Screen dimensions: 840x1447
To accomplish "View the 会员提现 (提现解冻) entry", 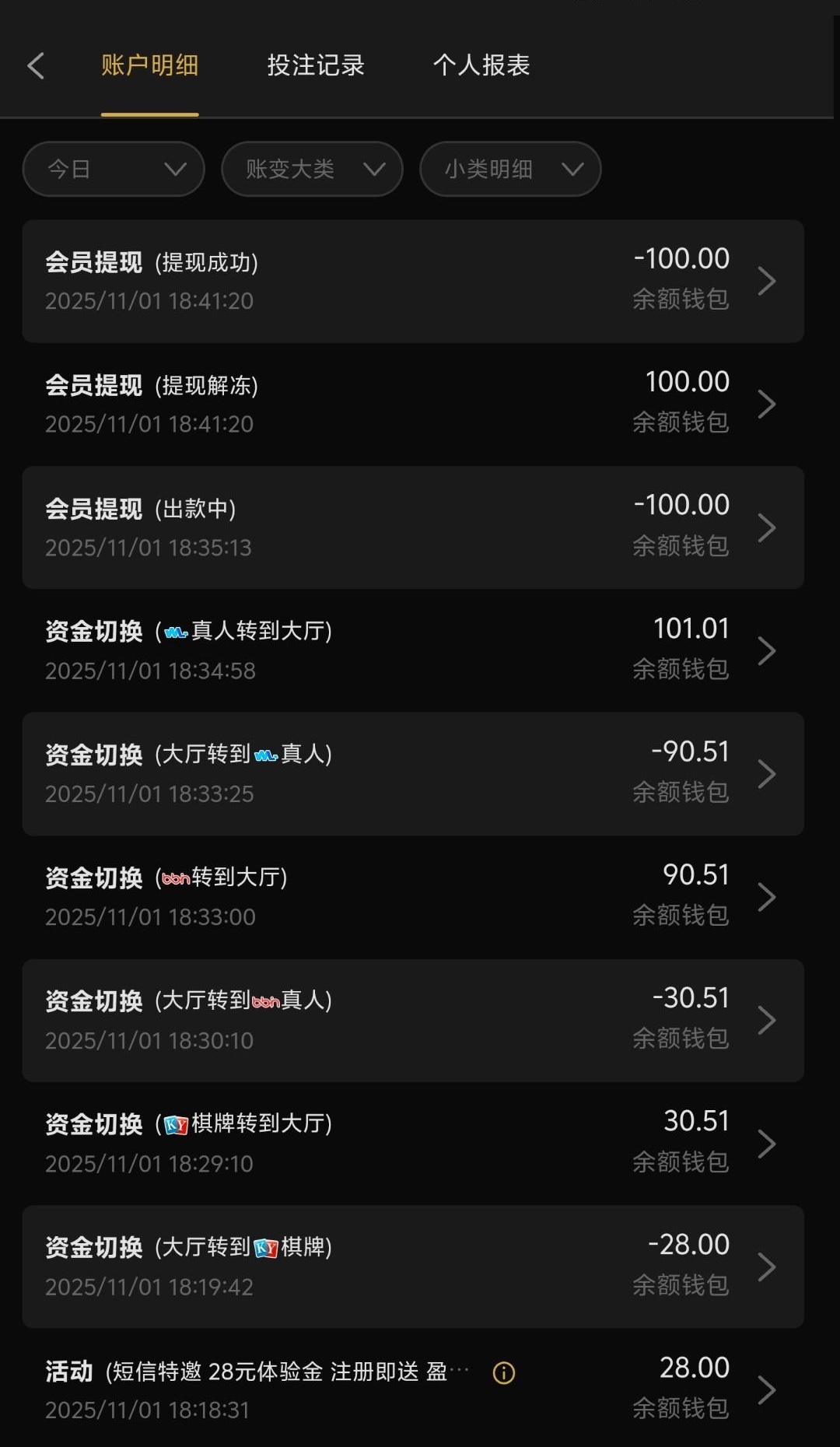I will pos(412,404).
